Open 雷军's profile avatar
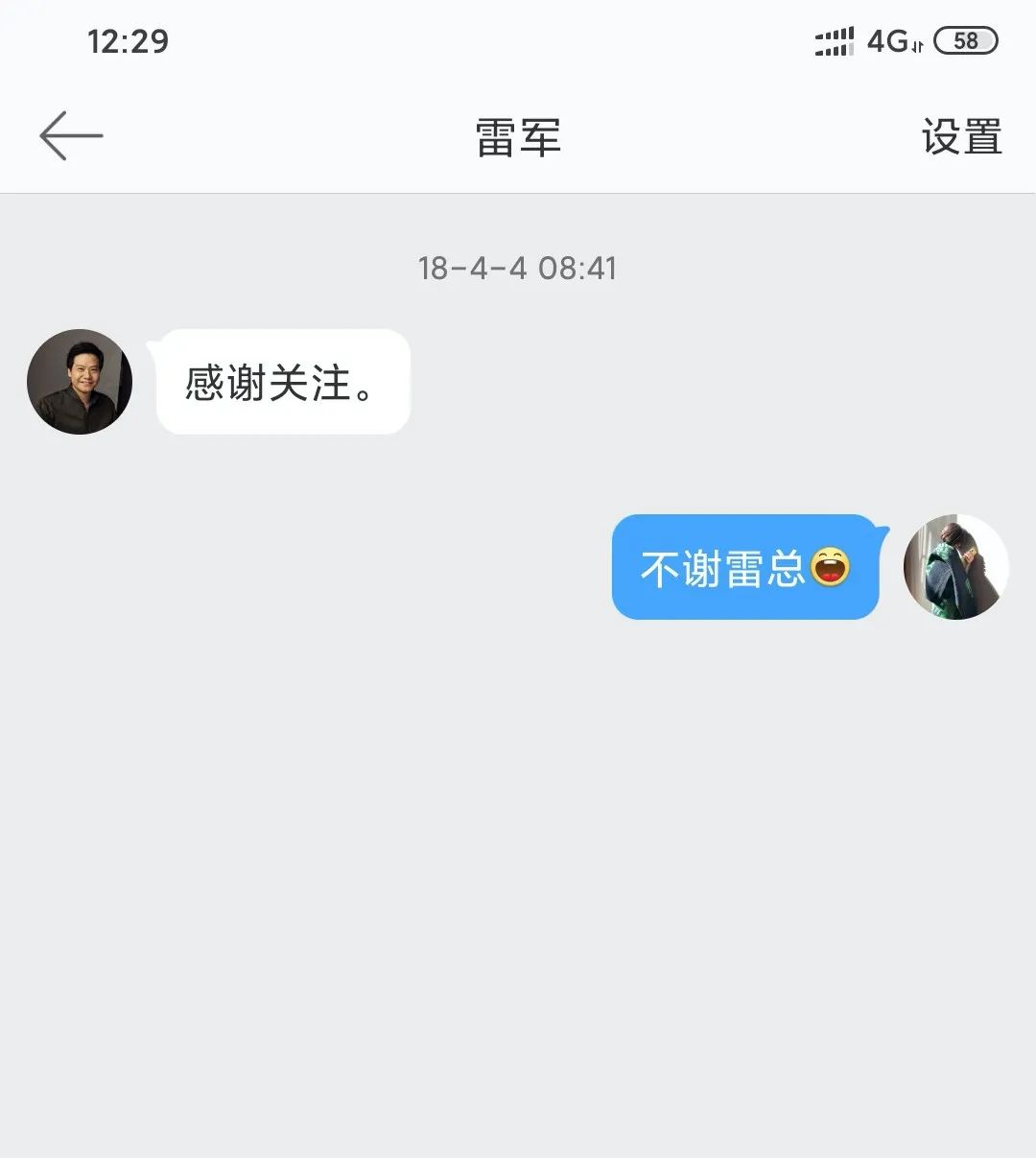The width and height of the screenshot is (1036, 1158). click(x=80, y=382)
